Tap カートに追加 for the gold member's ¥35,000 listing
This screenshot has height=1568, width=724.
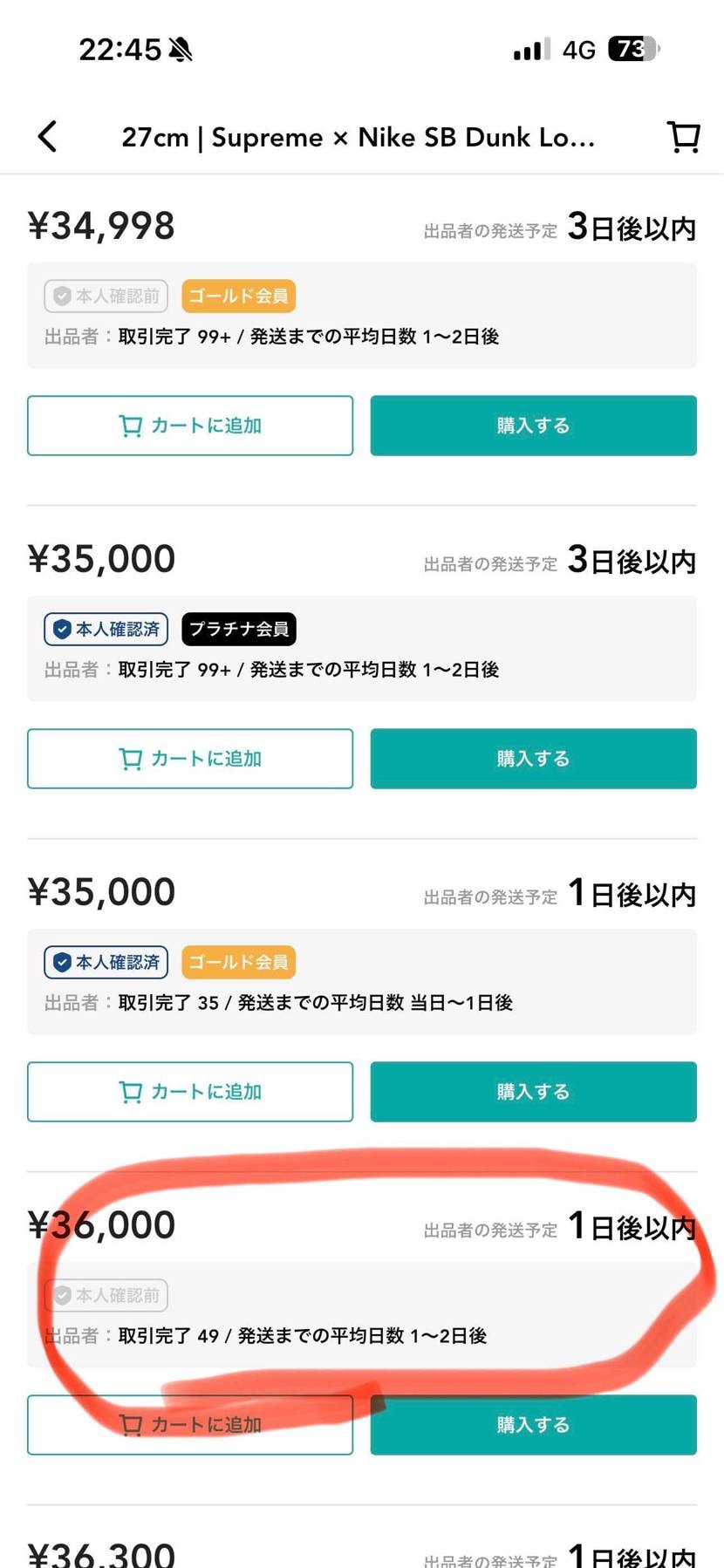click(190, 1092)
